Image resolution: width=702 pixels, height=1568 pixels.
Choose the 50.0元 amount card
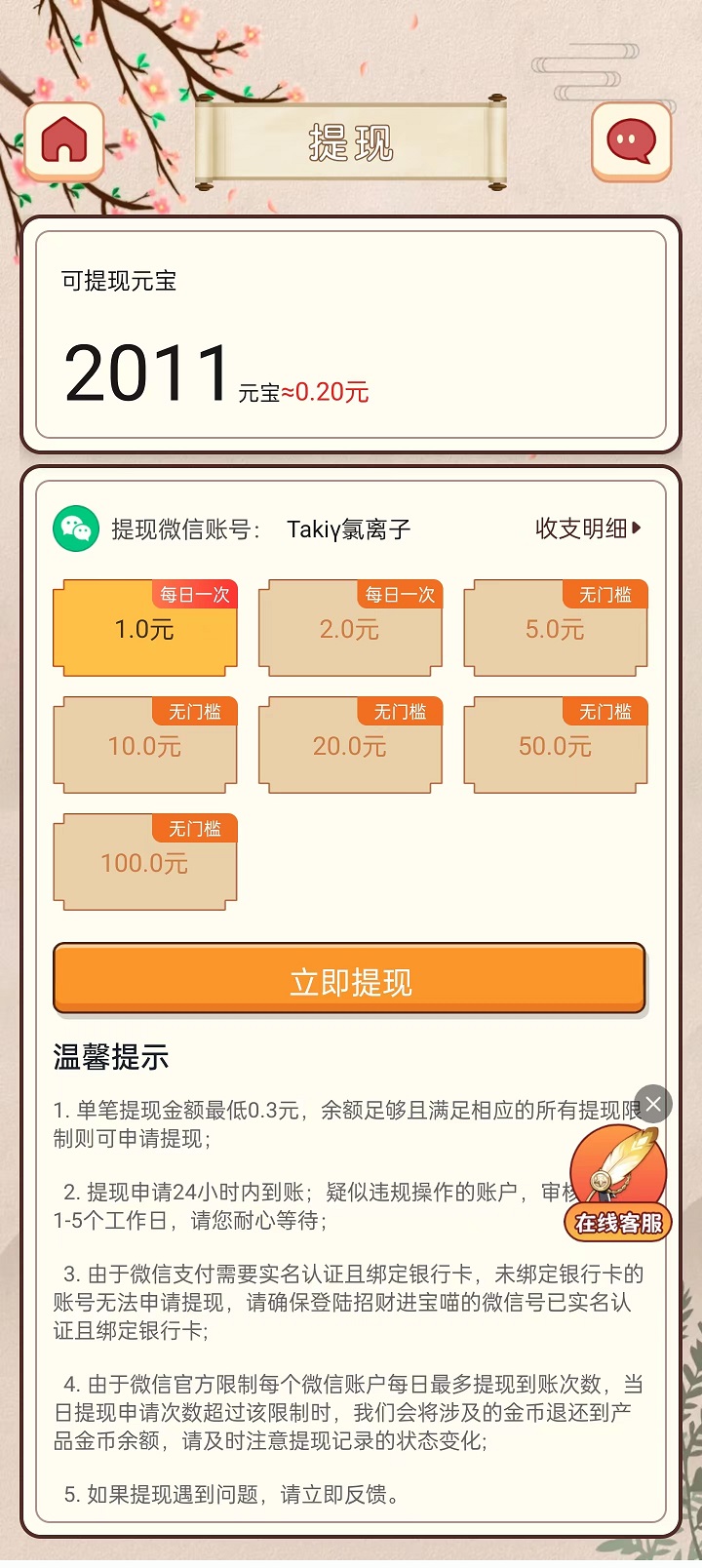click(555, 744)
